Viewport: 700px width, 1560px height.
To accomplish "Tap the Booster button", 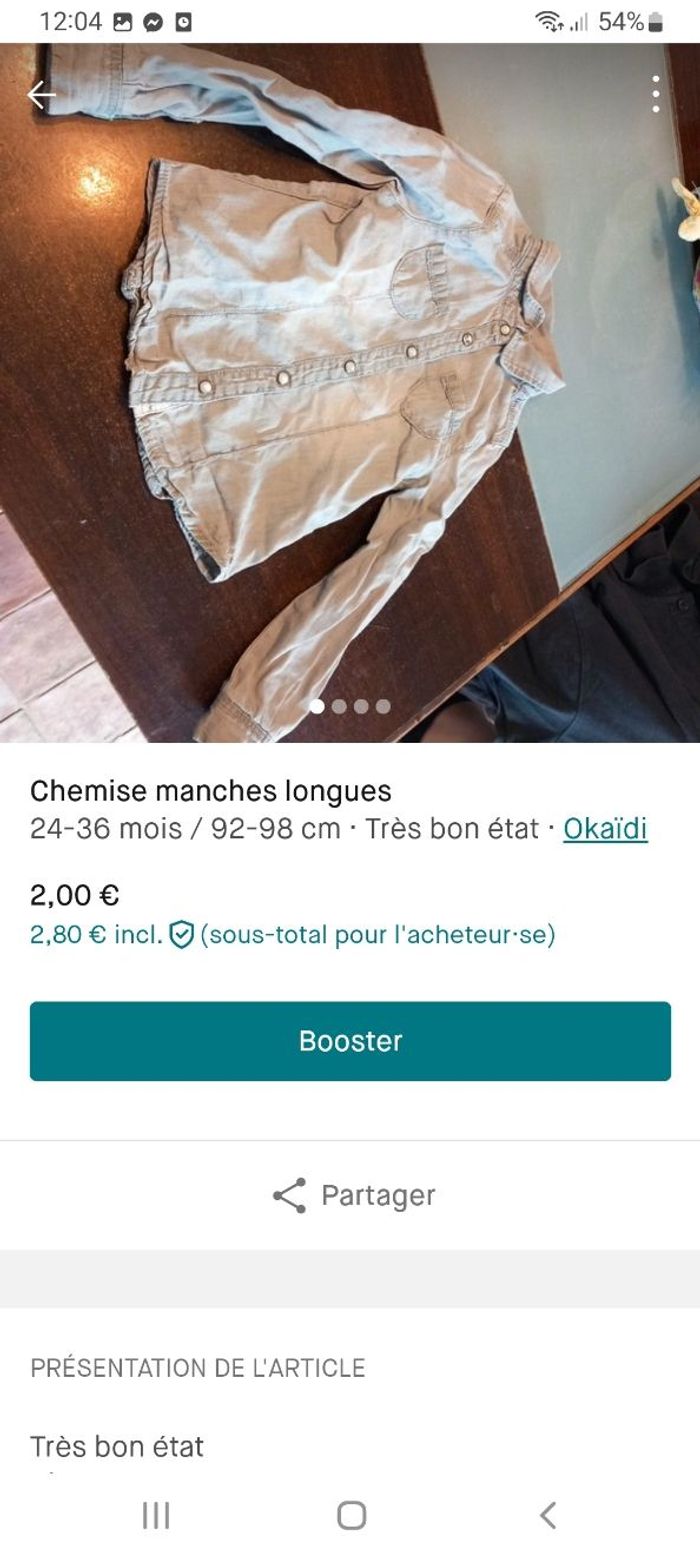I will (x=350, y=1041).
